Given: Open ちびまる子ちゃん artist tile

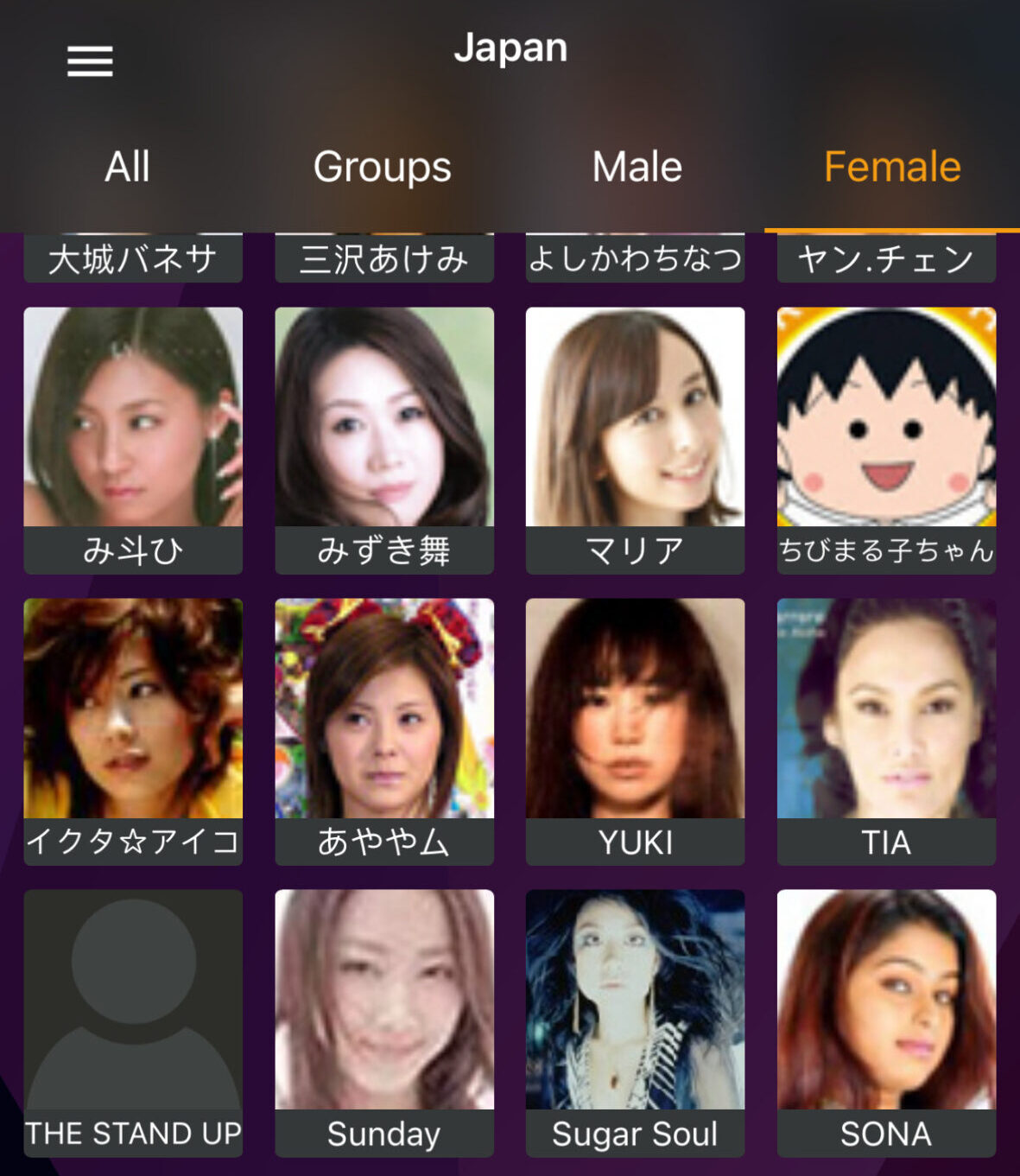Looking at the screenshot, I should [886, 439].
